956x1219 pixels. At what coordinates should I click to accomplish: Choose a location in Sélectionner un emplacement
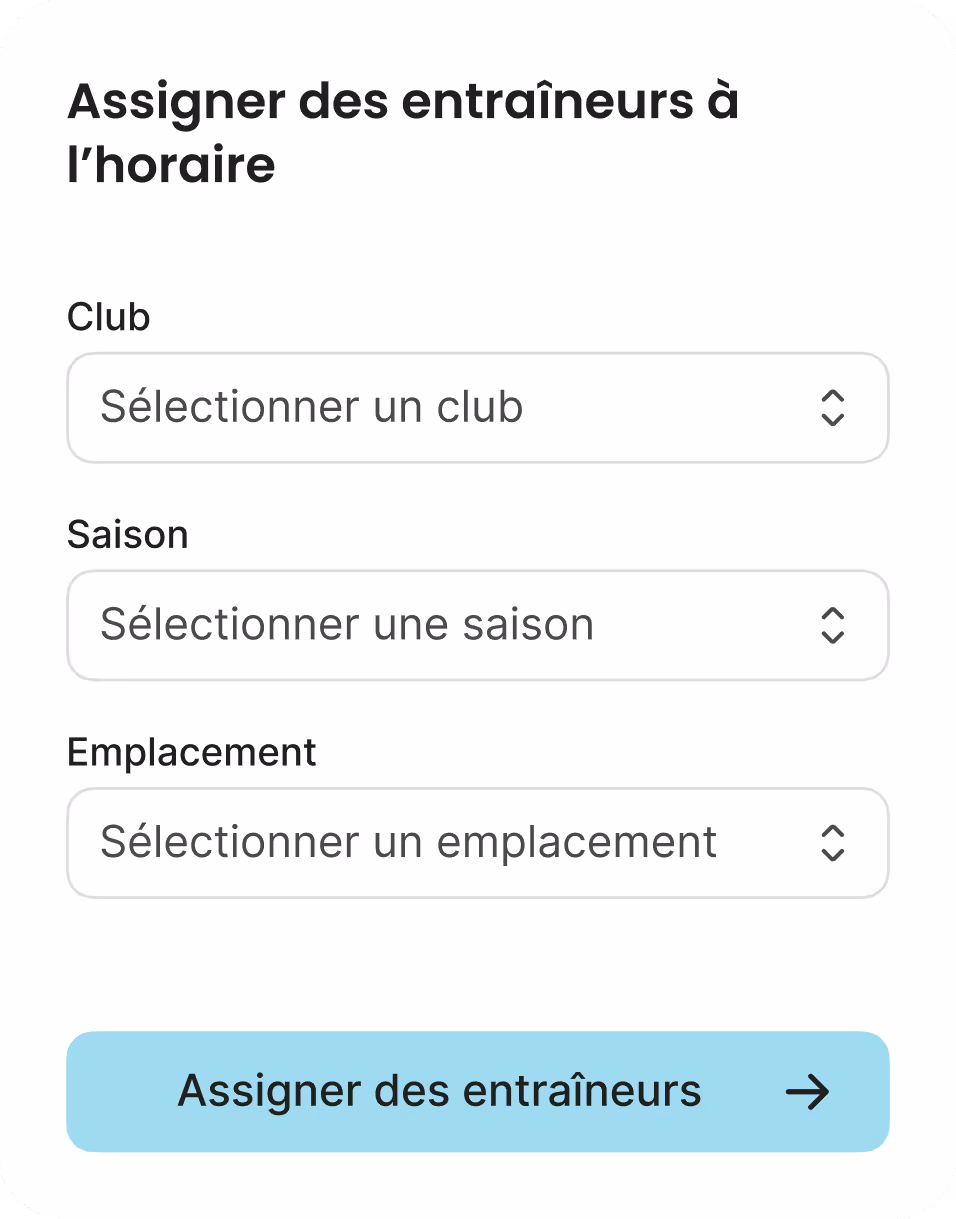[477, 843]
